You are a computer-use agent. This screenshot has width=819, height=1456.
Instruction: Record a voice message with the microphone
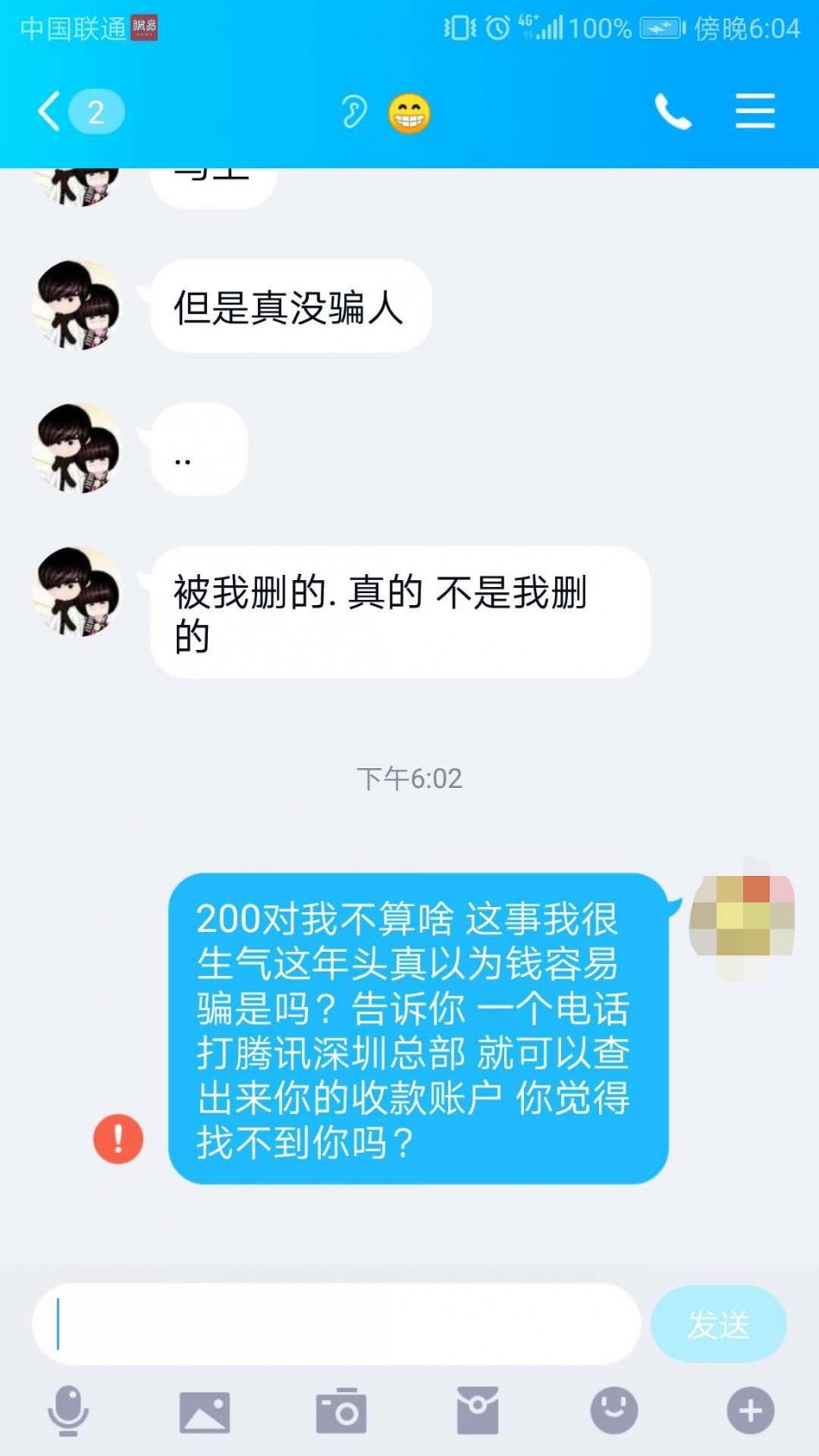coord(67,1411)
